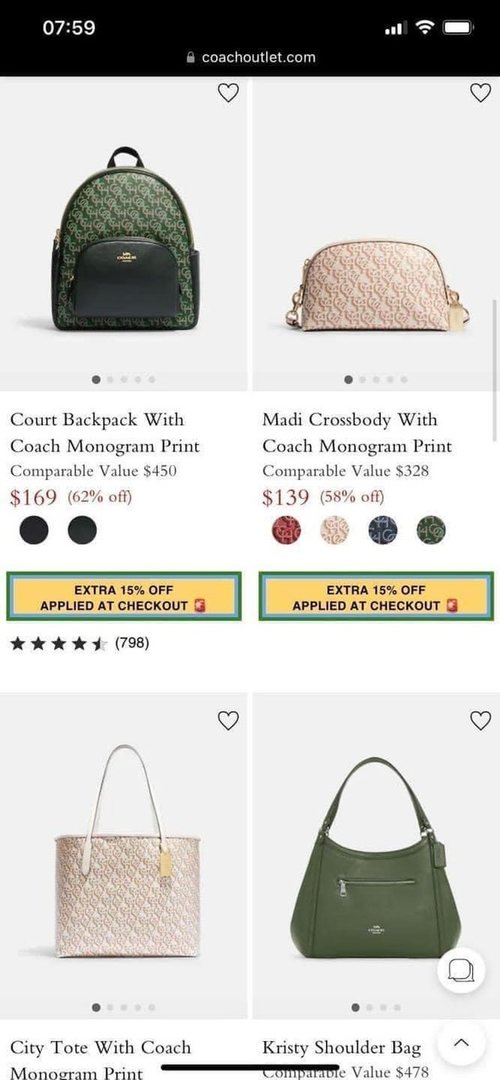Viewport: 500px width, 1080px height.
Task: Choose pink monogram swatch for Madi Crossbody
Action: [x=335, y=530]
